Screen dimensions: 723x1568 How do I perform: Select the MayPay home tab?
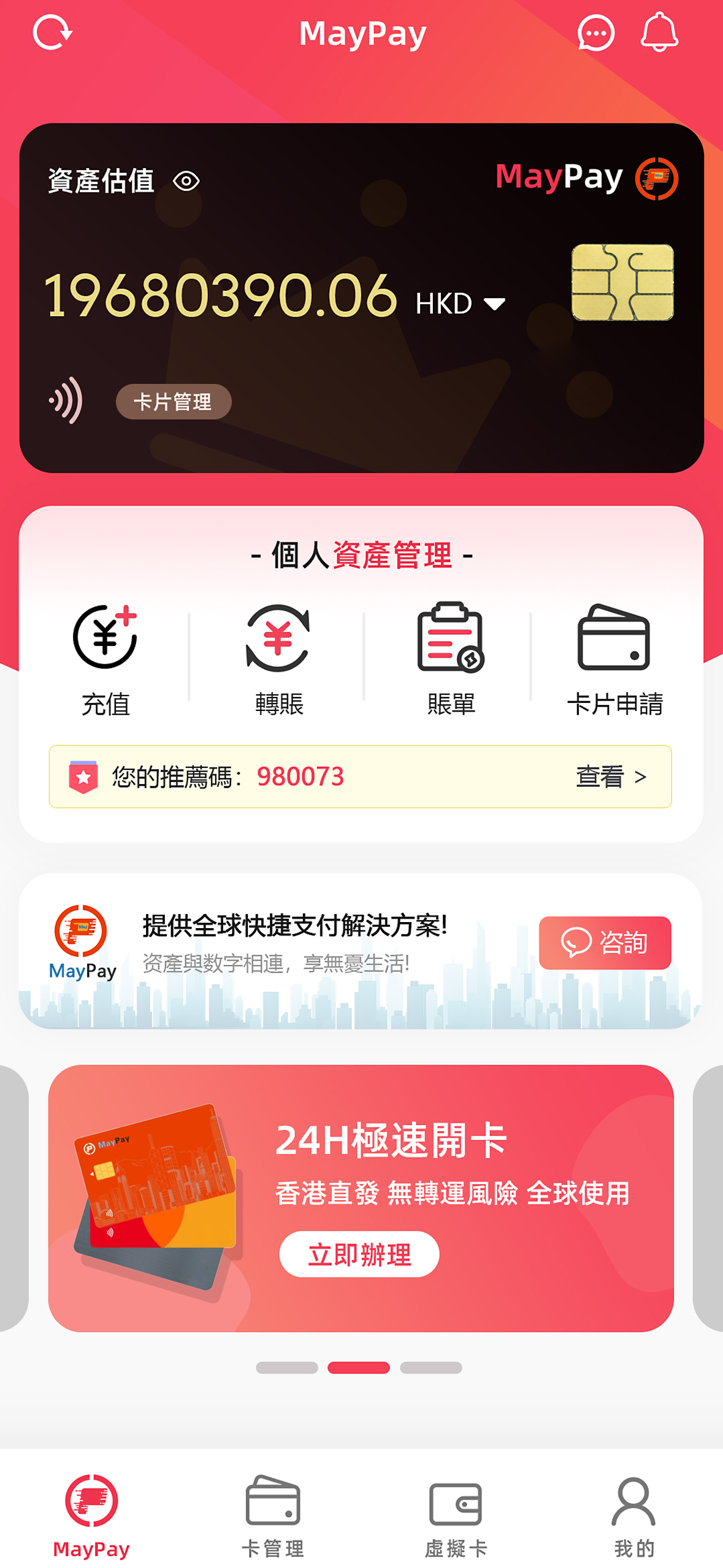(x=91, y=1515)
